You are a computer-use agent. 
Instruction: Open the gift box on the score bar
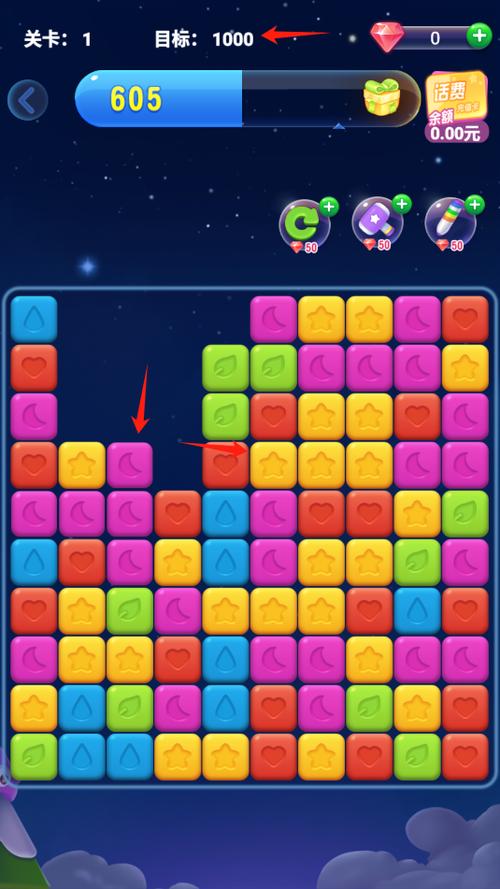coord(382,97)
